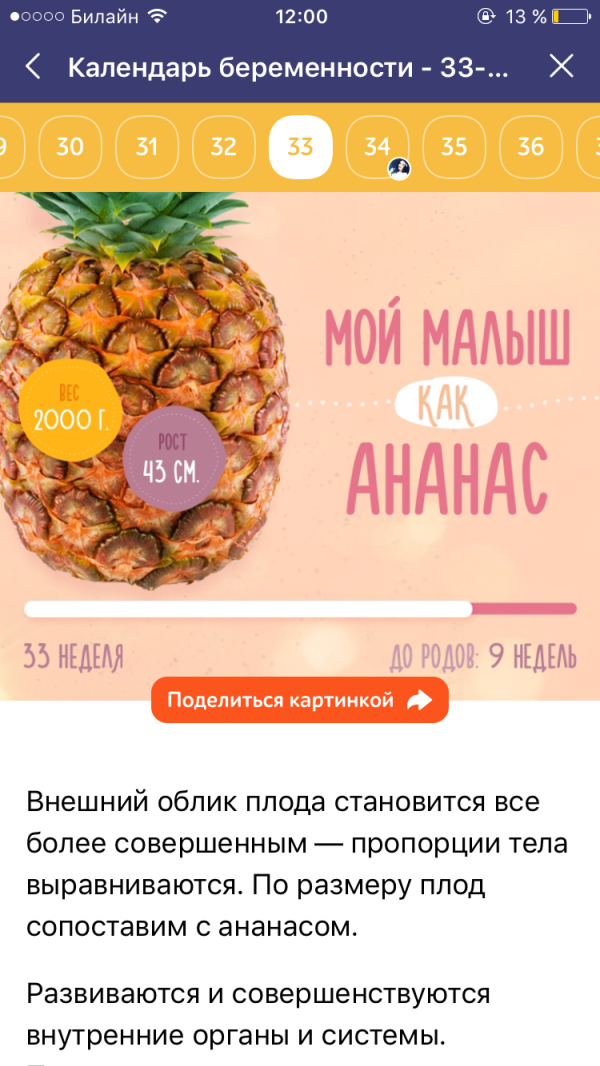View week 36
The image size is (600, 1066).
coord(531,147)
